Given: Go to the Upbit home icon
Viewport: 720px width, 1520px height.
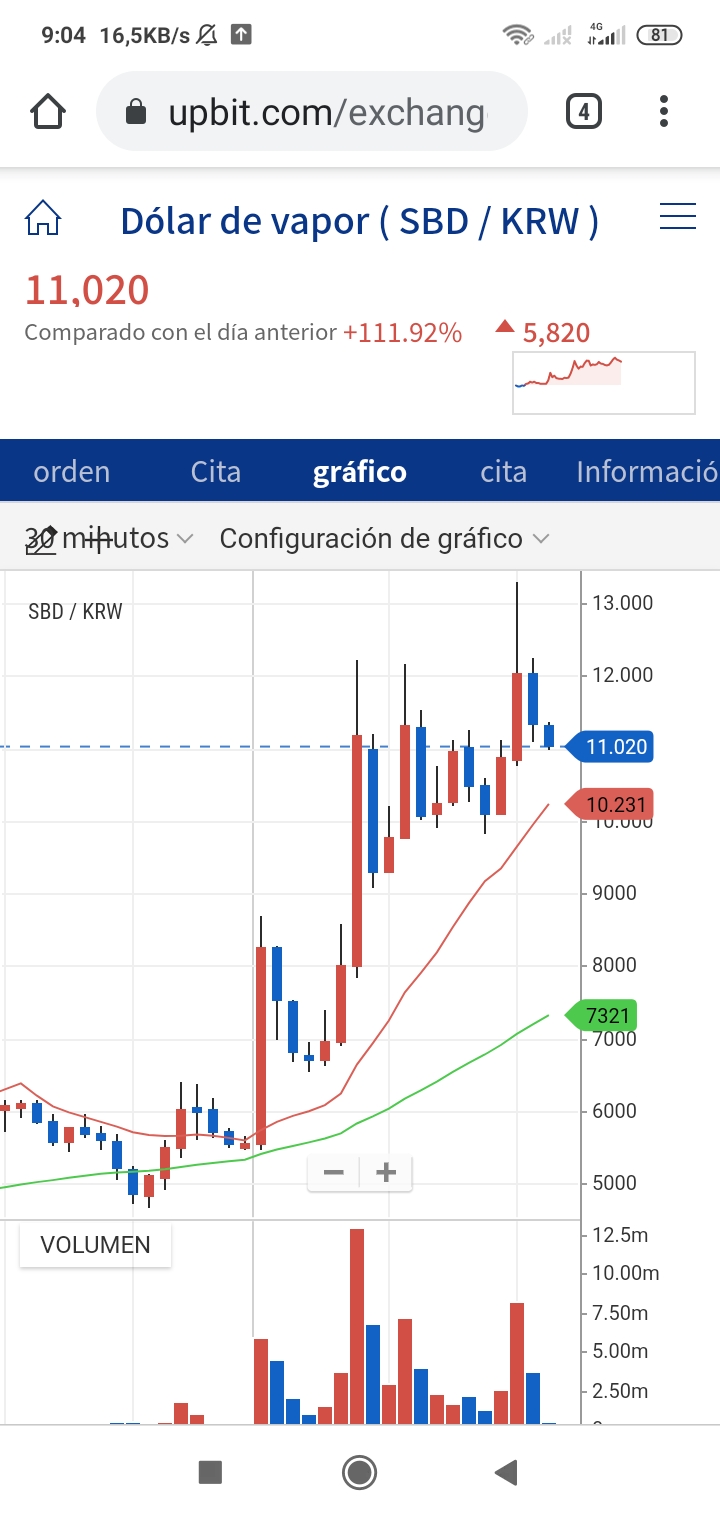Looking at the screenshot, I should pos(43,218).
